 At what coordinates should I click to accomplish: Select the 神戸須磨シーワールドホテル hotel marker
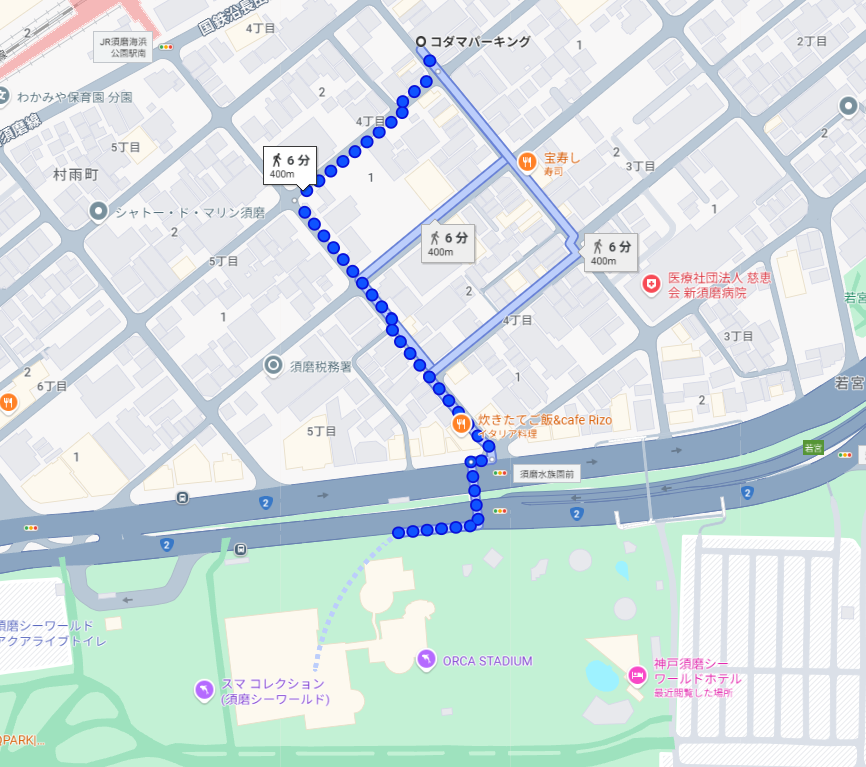coord(636,675)
